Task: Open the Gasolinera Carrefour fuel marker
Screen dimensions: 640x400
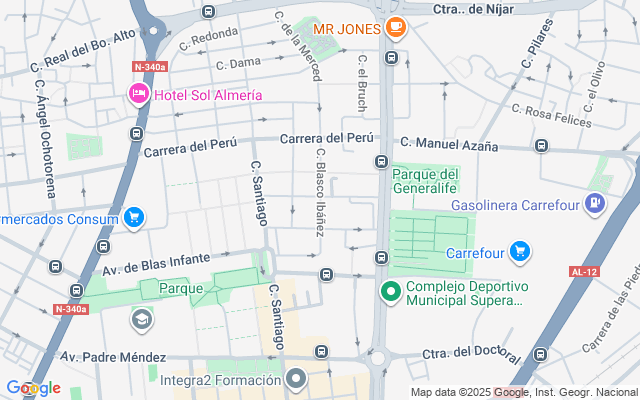Action: (x=595, y=205)
